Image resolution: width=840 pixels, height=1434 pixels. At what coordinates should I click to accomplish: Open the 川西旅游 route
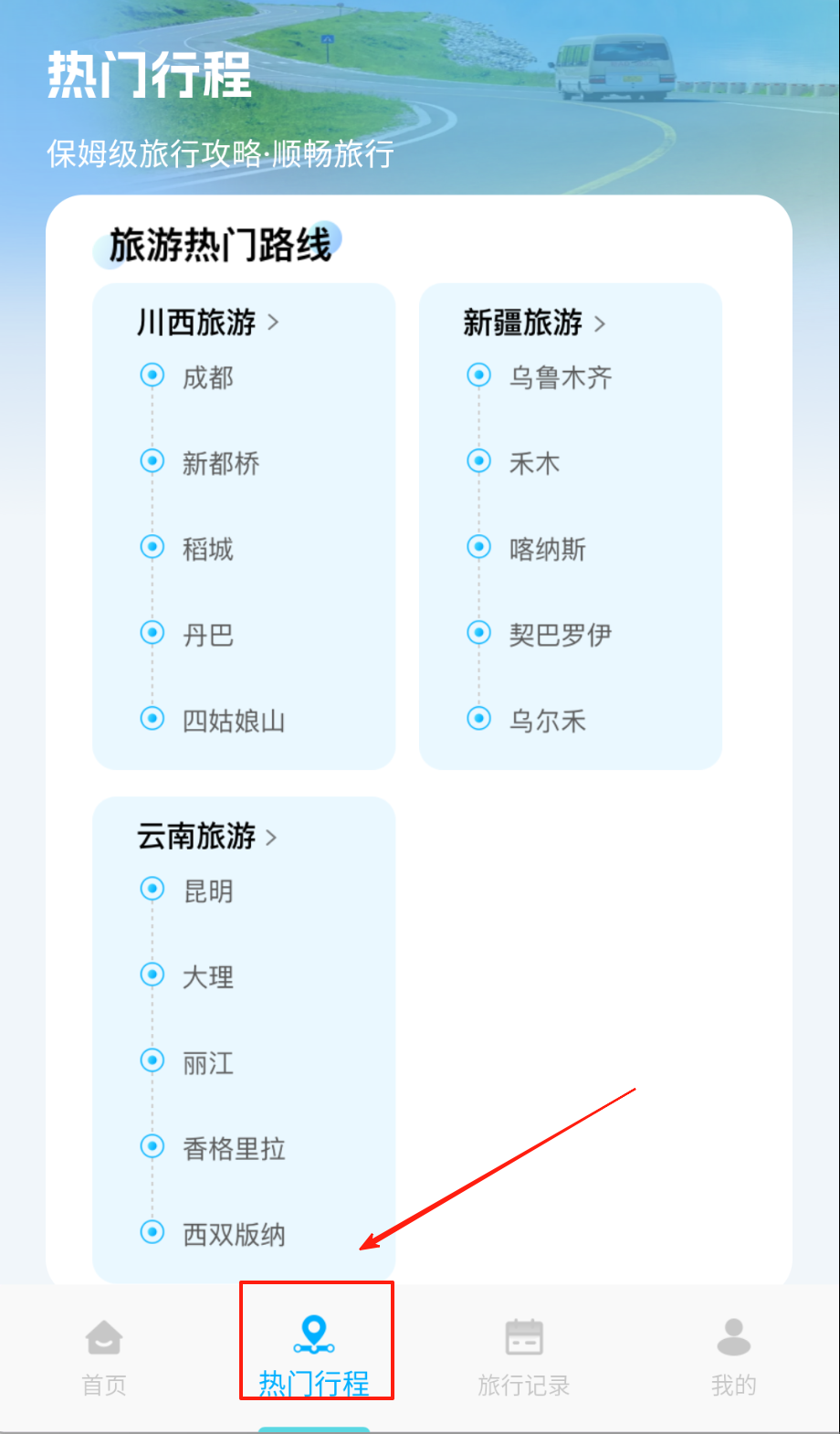click(x=207, y=322)
